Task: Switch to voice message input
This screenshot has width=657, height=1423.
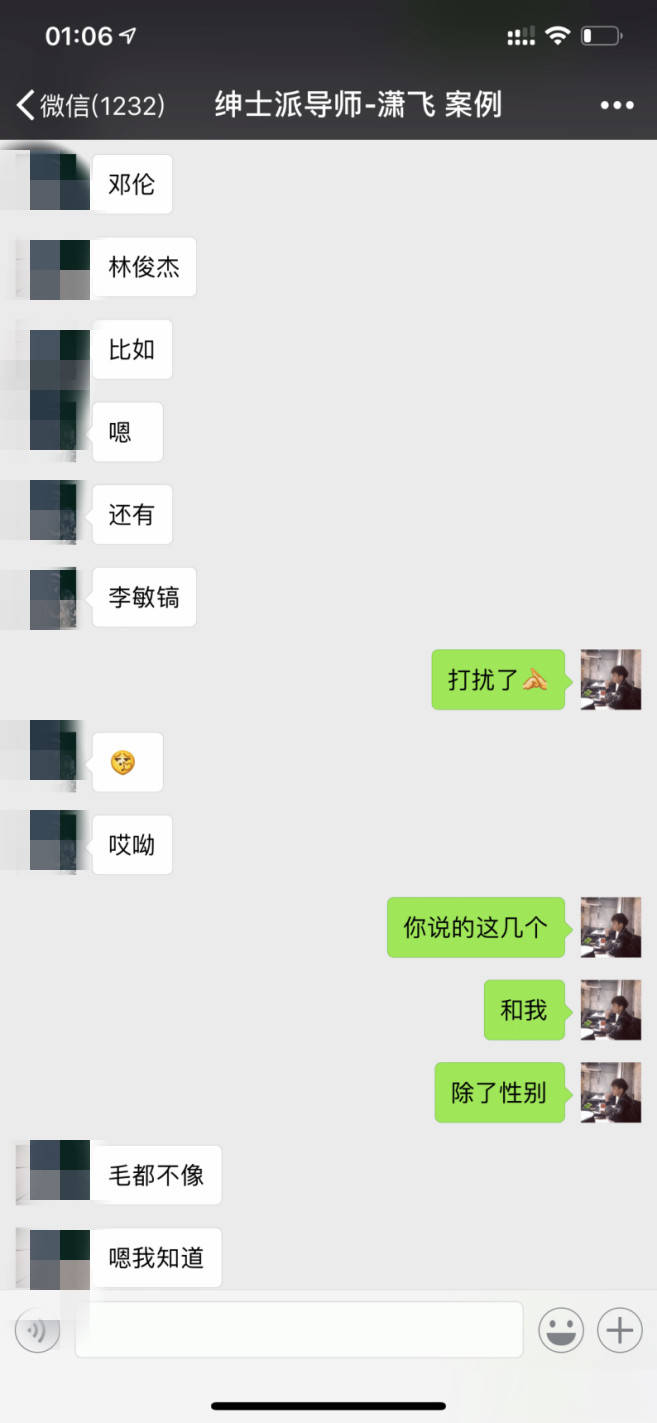Action: click(x=37, y=1330)
